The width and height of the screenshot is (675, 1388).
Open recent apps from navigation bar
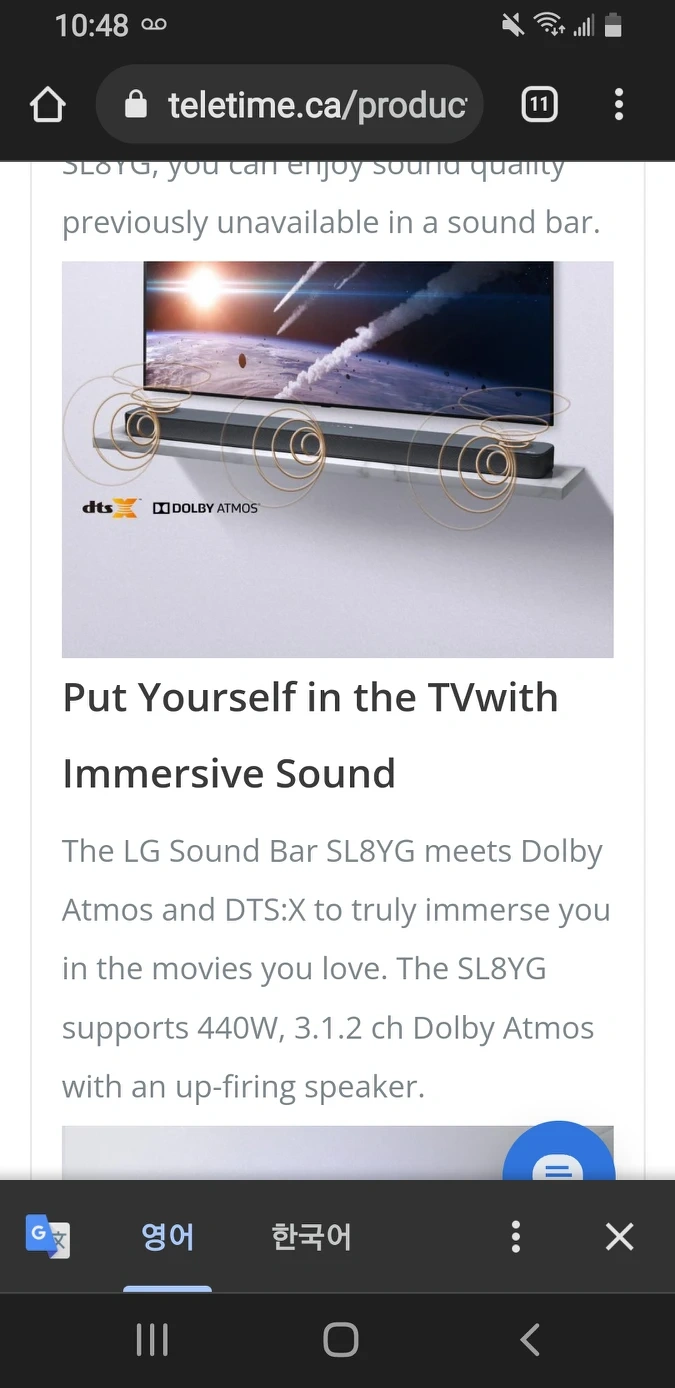[x=152, y=1340]
